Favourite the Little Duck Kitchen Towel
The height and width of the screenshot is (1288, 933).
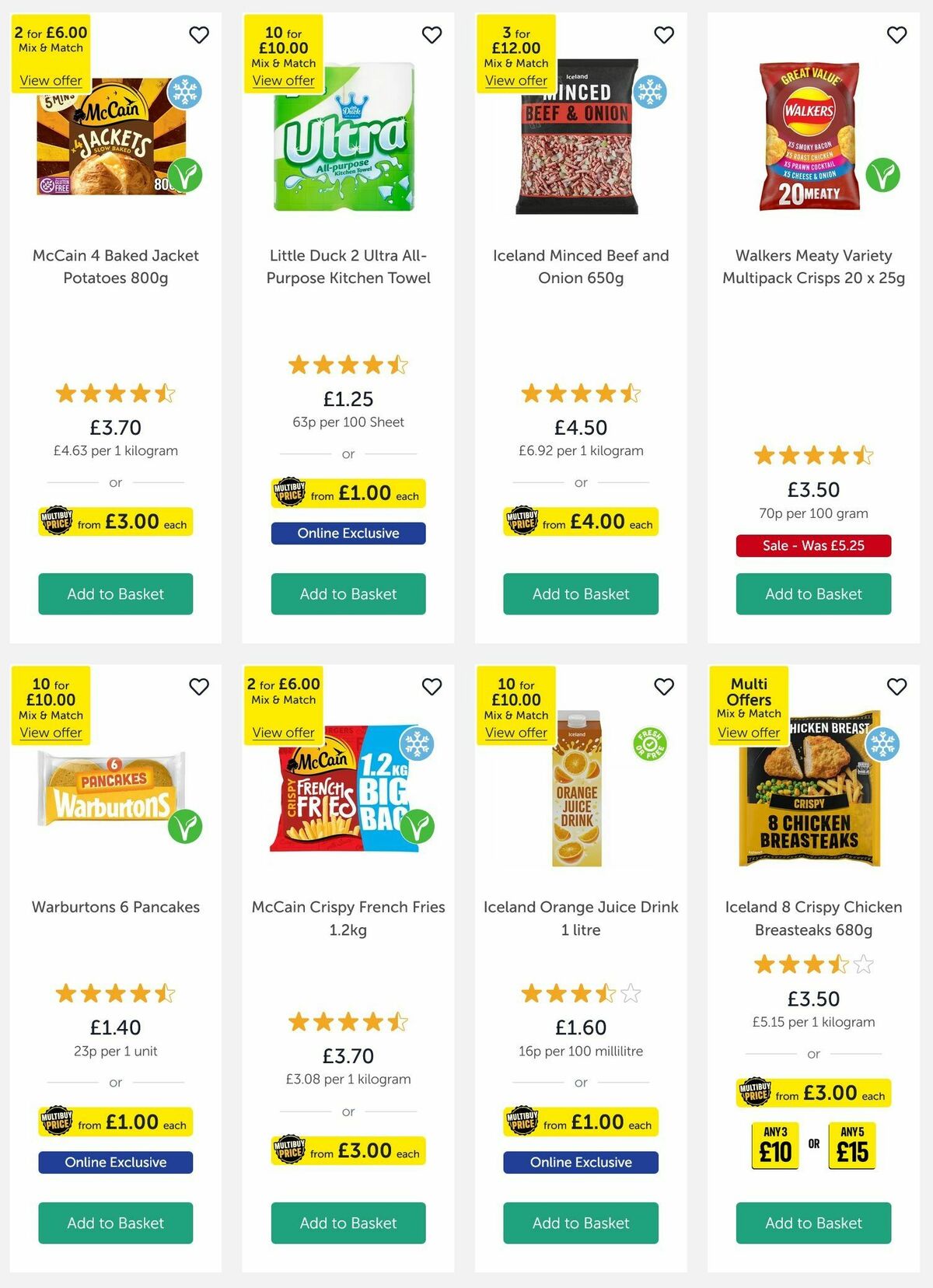point(432,35)
